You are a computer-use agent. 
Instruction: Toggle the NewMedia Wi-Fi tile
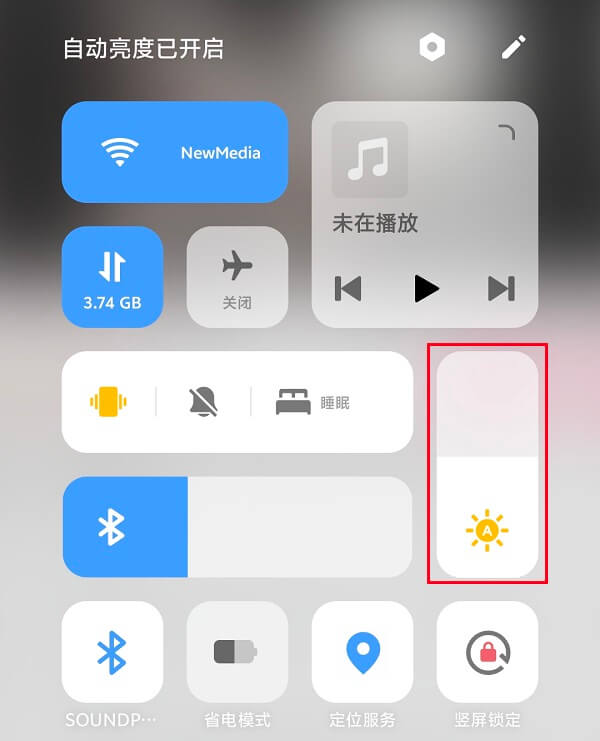[x=175, y=152]
